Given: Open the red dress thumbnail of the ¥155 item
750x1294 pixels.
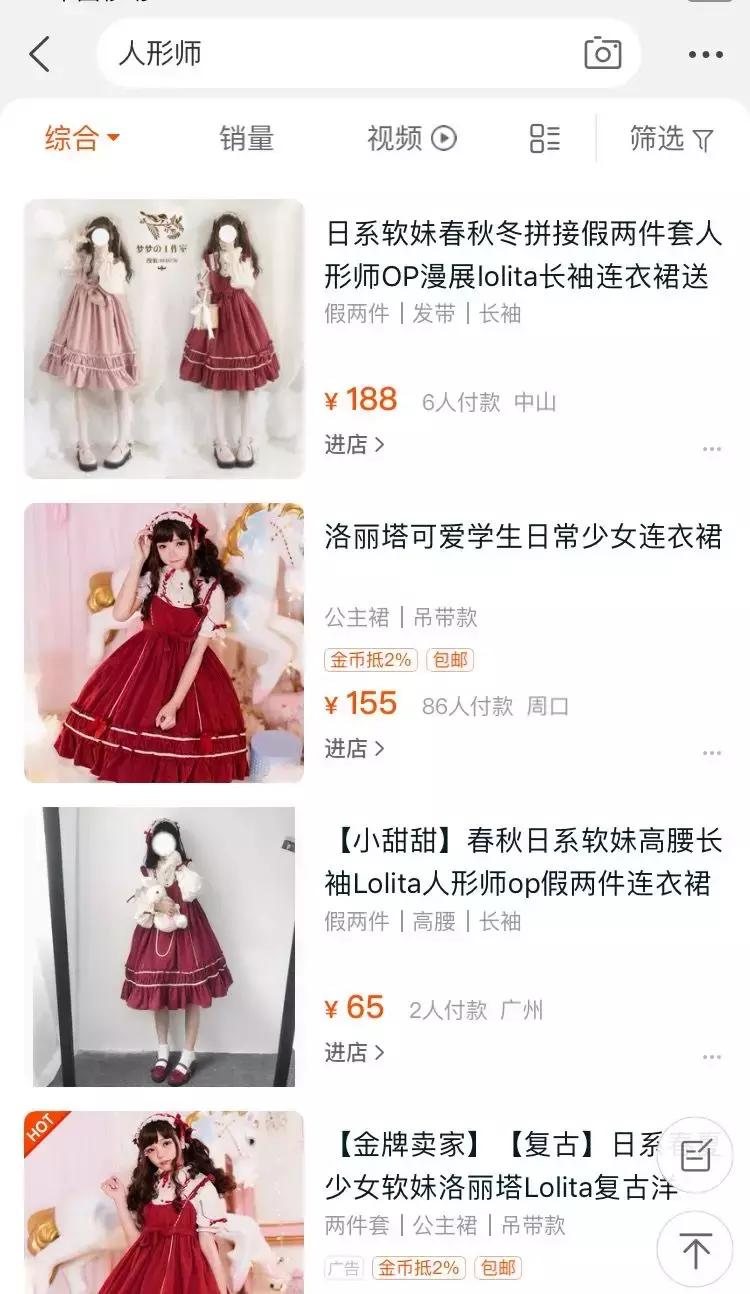Looking at the screenshot, I should 163,642.
